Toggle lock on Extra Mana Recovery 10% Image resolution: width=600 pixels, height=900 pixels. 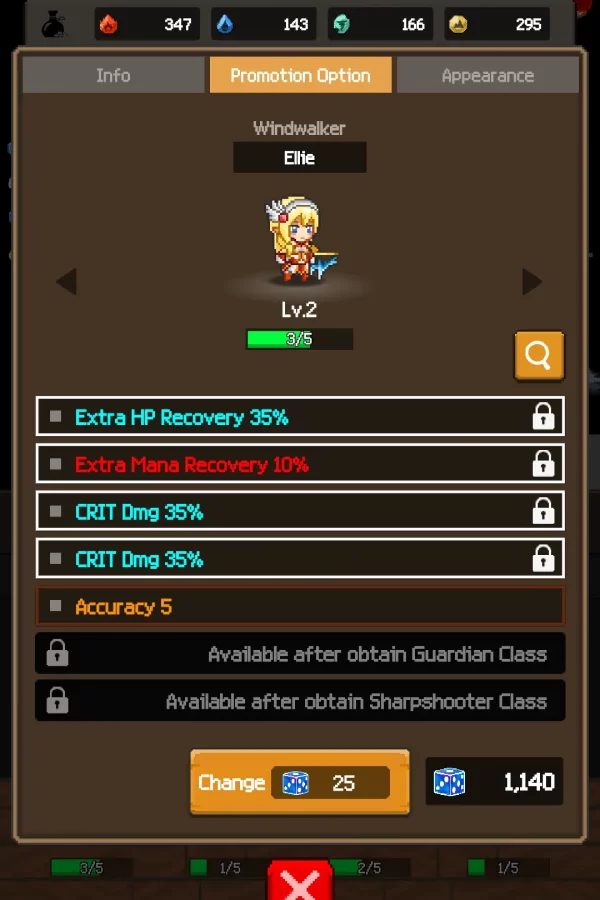(543, 464)
